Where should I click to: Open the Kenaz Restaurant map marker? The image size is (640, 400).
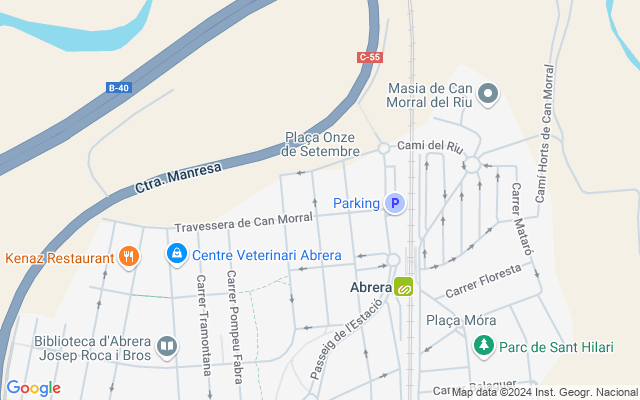coord(128,258)
